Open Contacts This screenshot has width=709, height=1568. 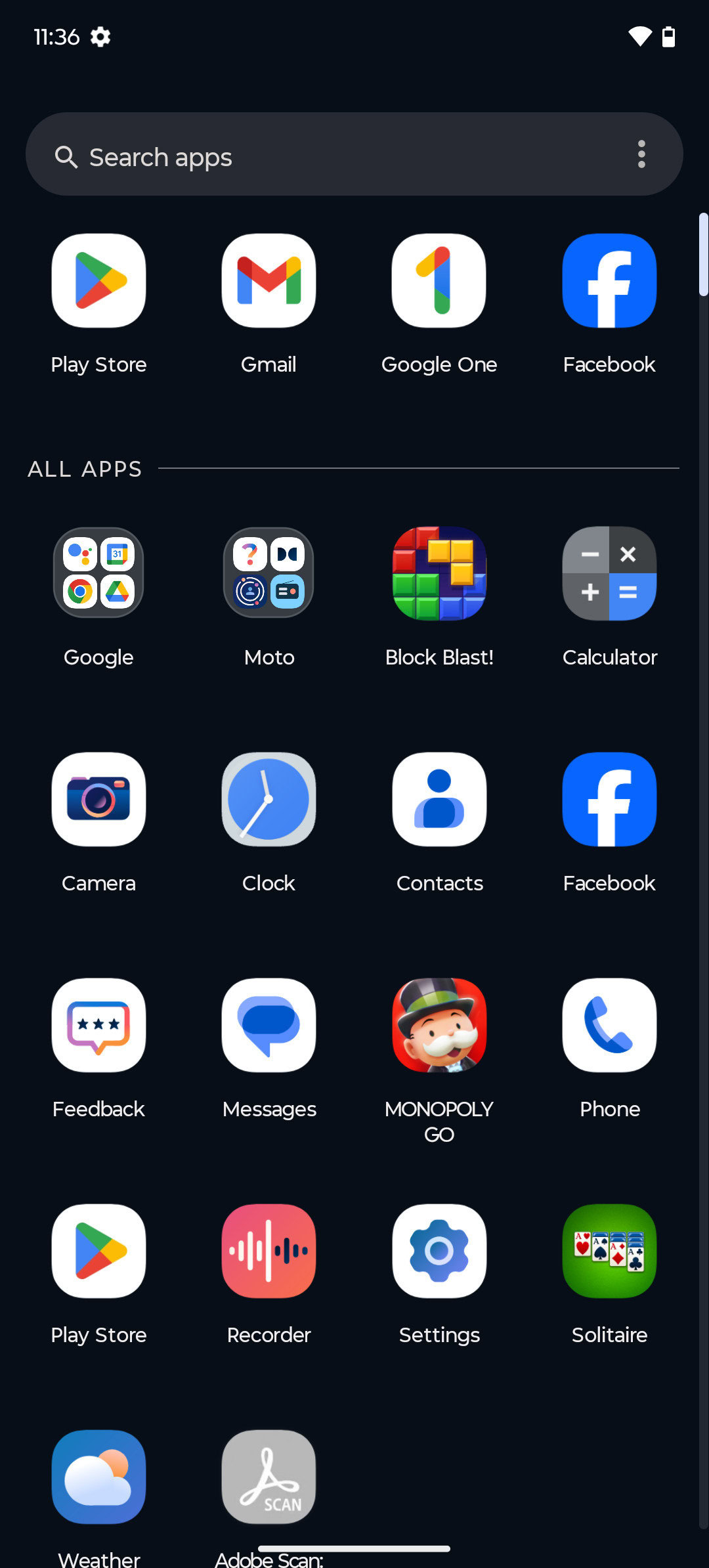click(439, 799)
